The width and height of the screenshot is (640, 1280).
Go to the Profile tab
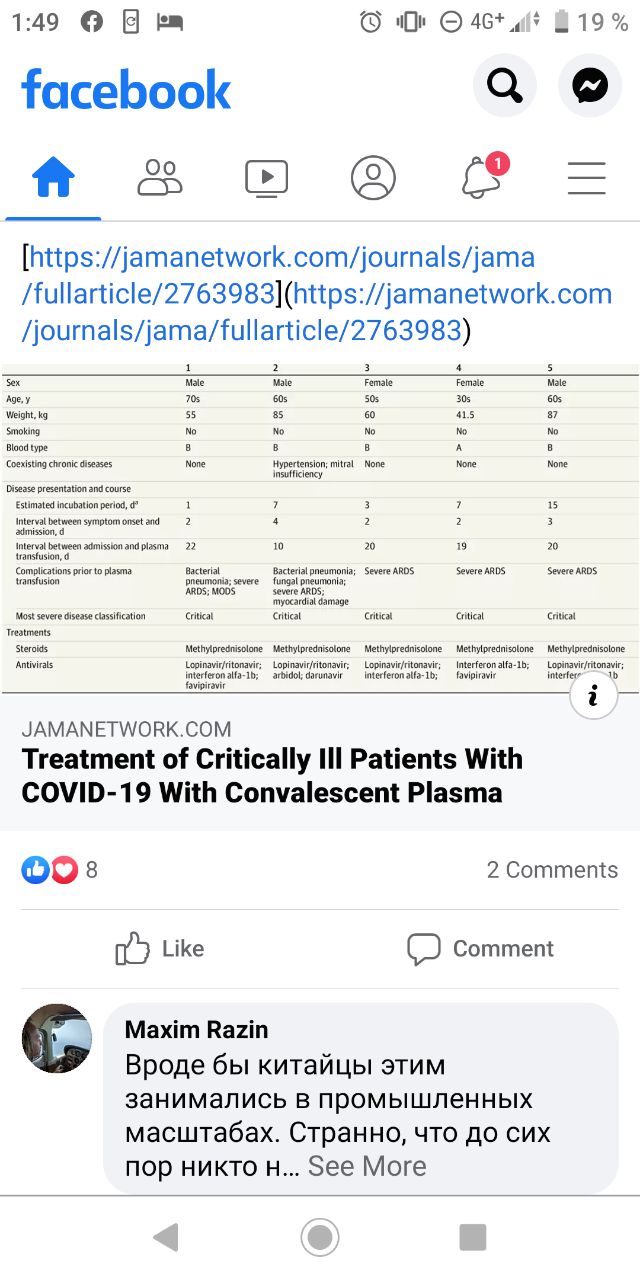[373, 178]
